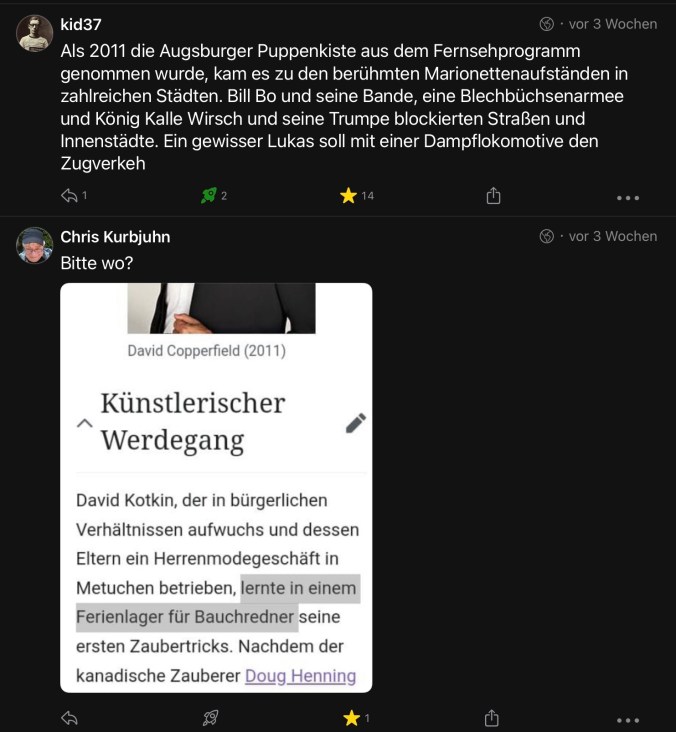Viewport: 676px width, 732px height.
Task: Favorite kid37's post
Action: pos(348,196)
